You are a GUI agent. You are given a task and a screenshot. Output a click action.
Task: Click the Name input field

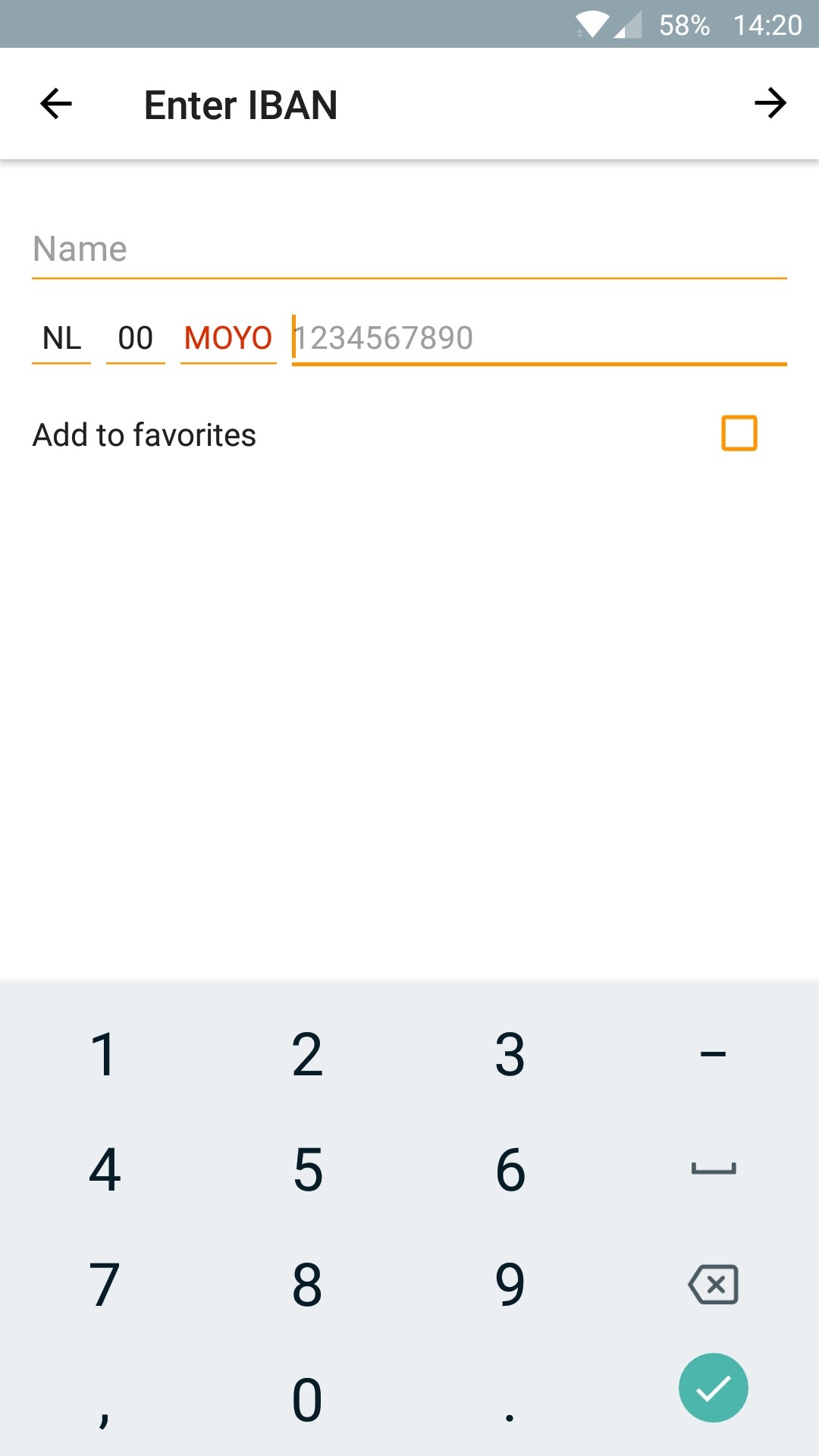(x=409, y=249)
